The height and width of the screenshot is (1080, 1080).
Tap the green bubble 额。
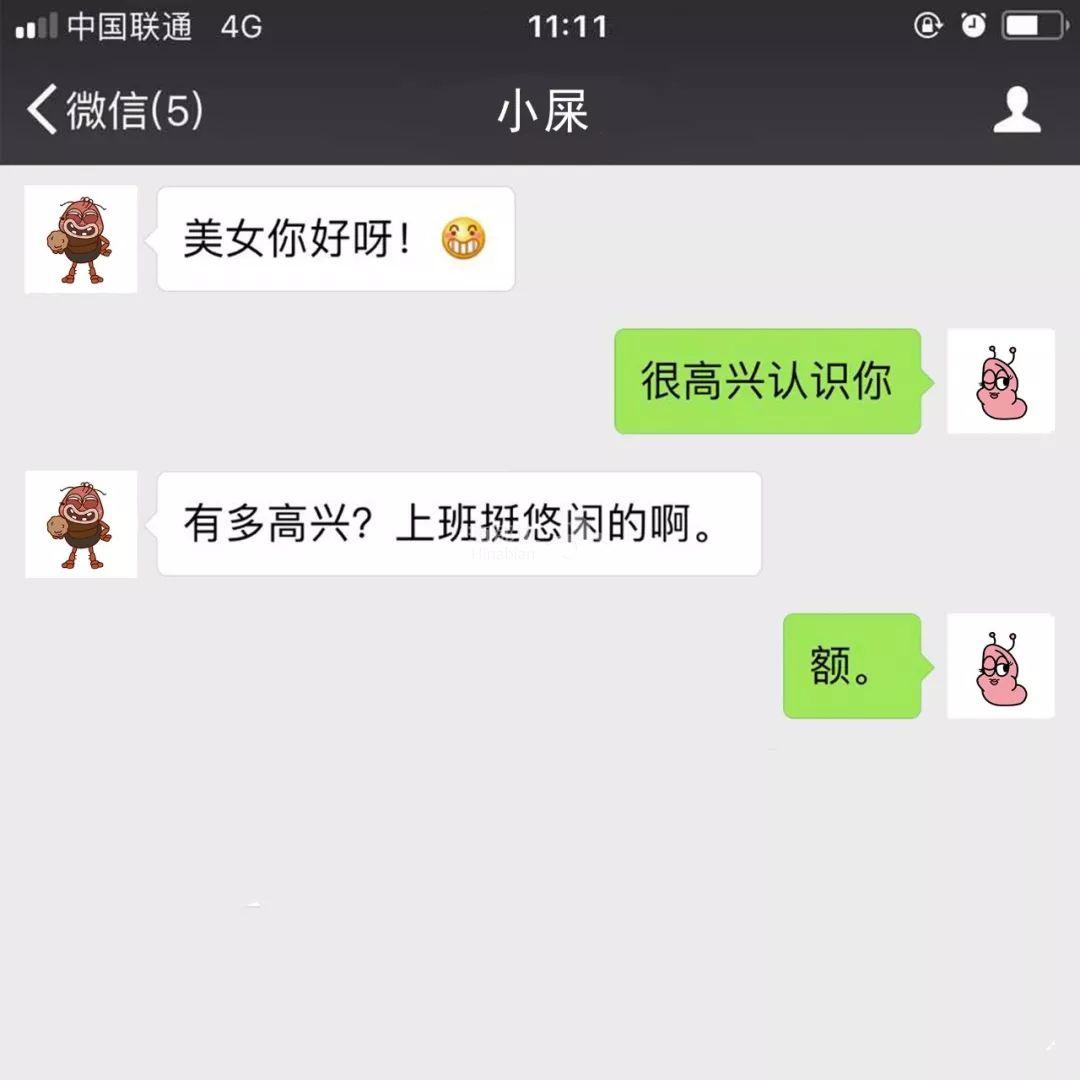[851, 666]
